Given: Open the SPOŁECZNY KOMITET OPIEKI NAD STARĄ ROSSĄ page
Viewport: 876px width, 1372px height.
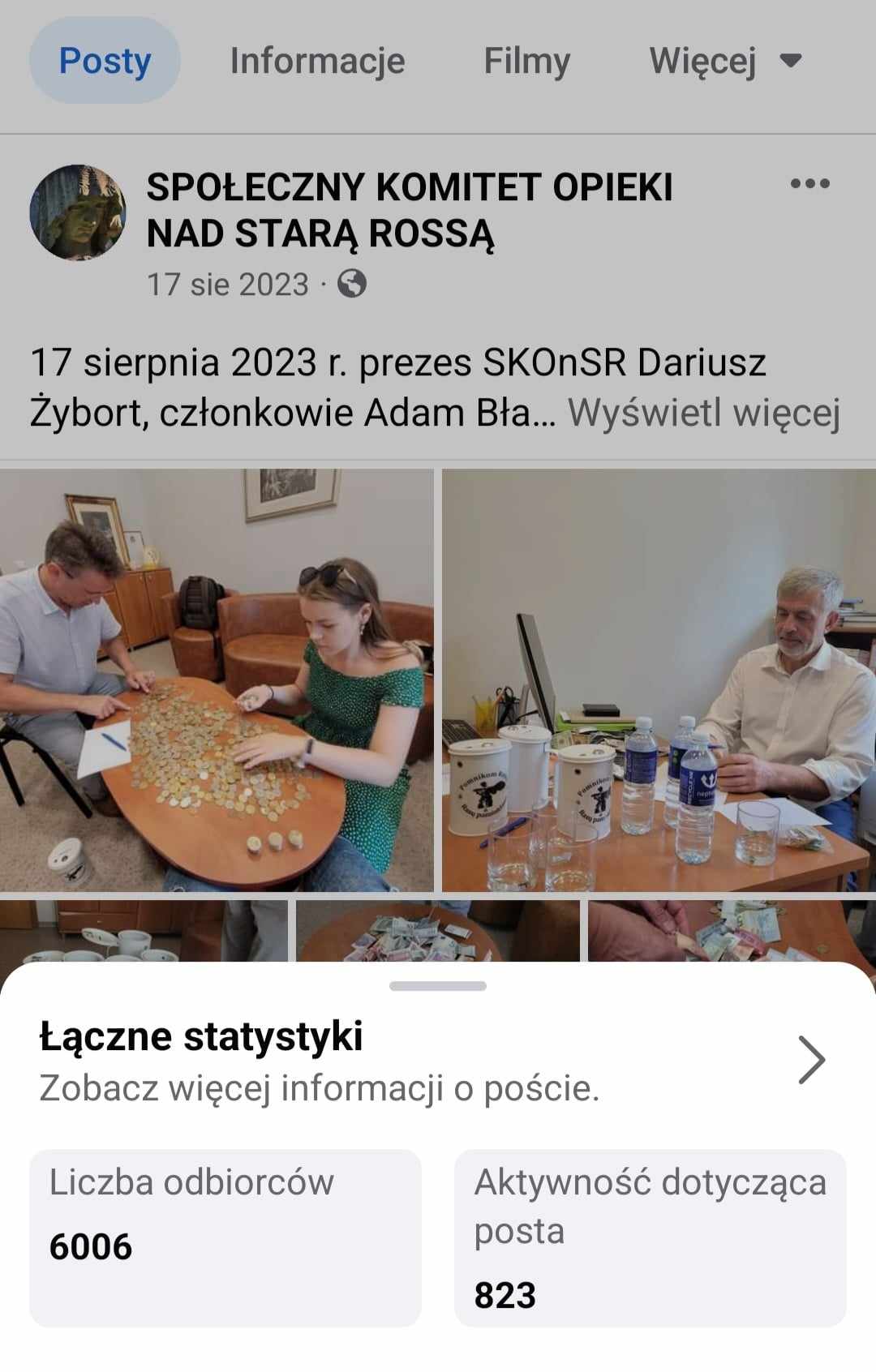Looking at the screenshot, I should (x=409, y=210).
